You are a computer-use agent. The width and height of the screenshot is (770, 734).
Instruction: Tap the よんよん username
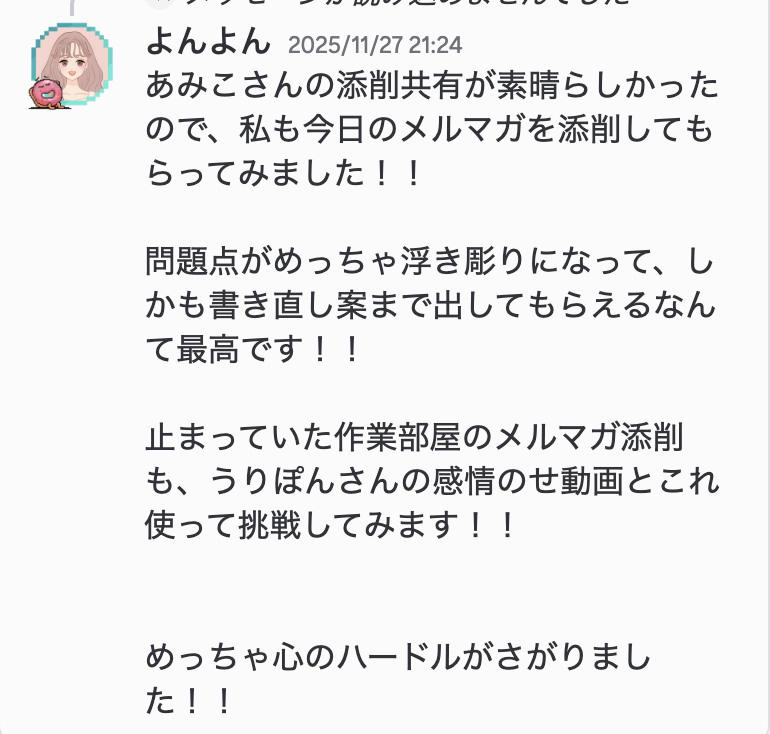(x=208, y=42)
